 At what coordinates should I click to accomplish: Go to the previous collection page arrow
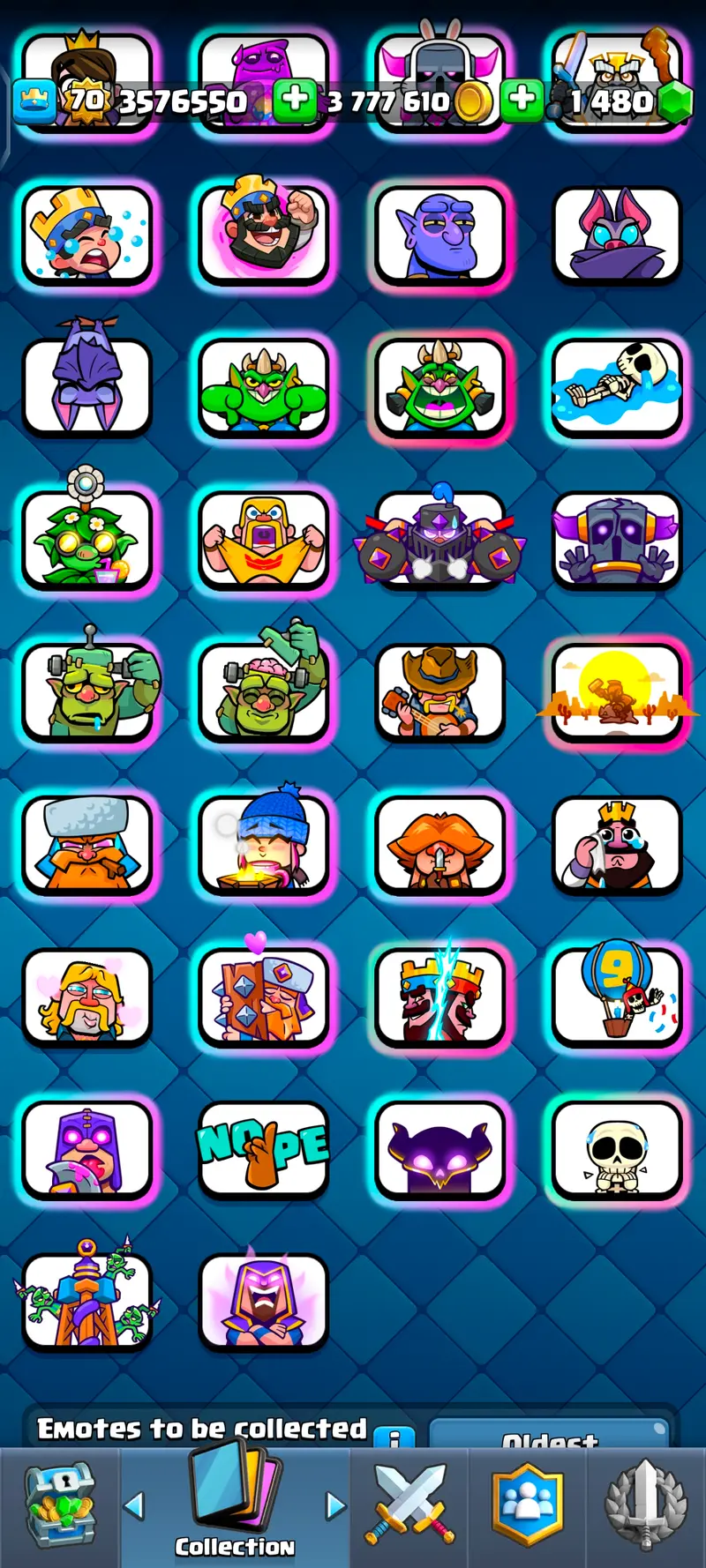pyautogui.click(x=134, y=1505)
